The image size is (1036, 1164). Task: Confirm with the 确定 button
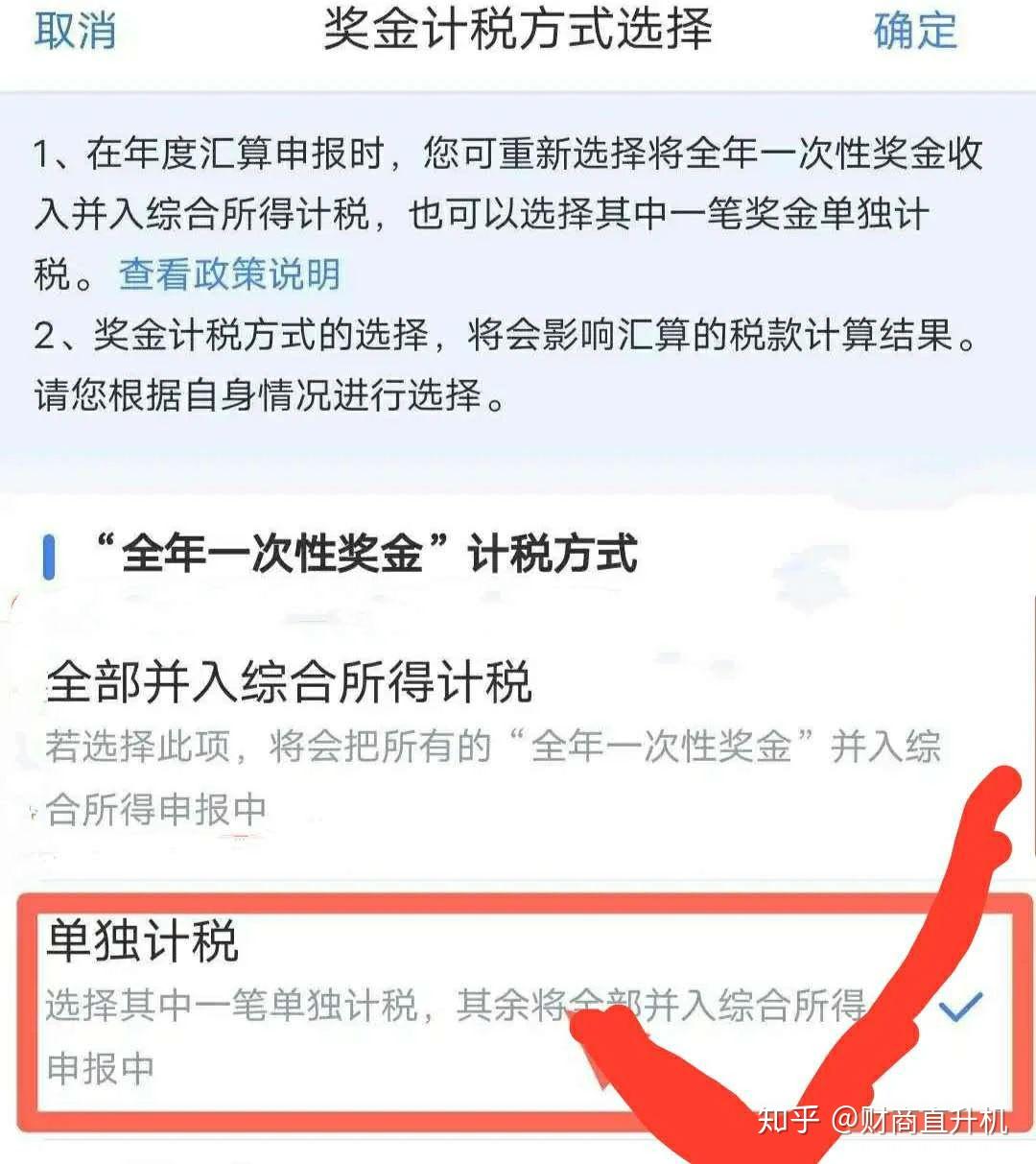coord(914,31)
